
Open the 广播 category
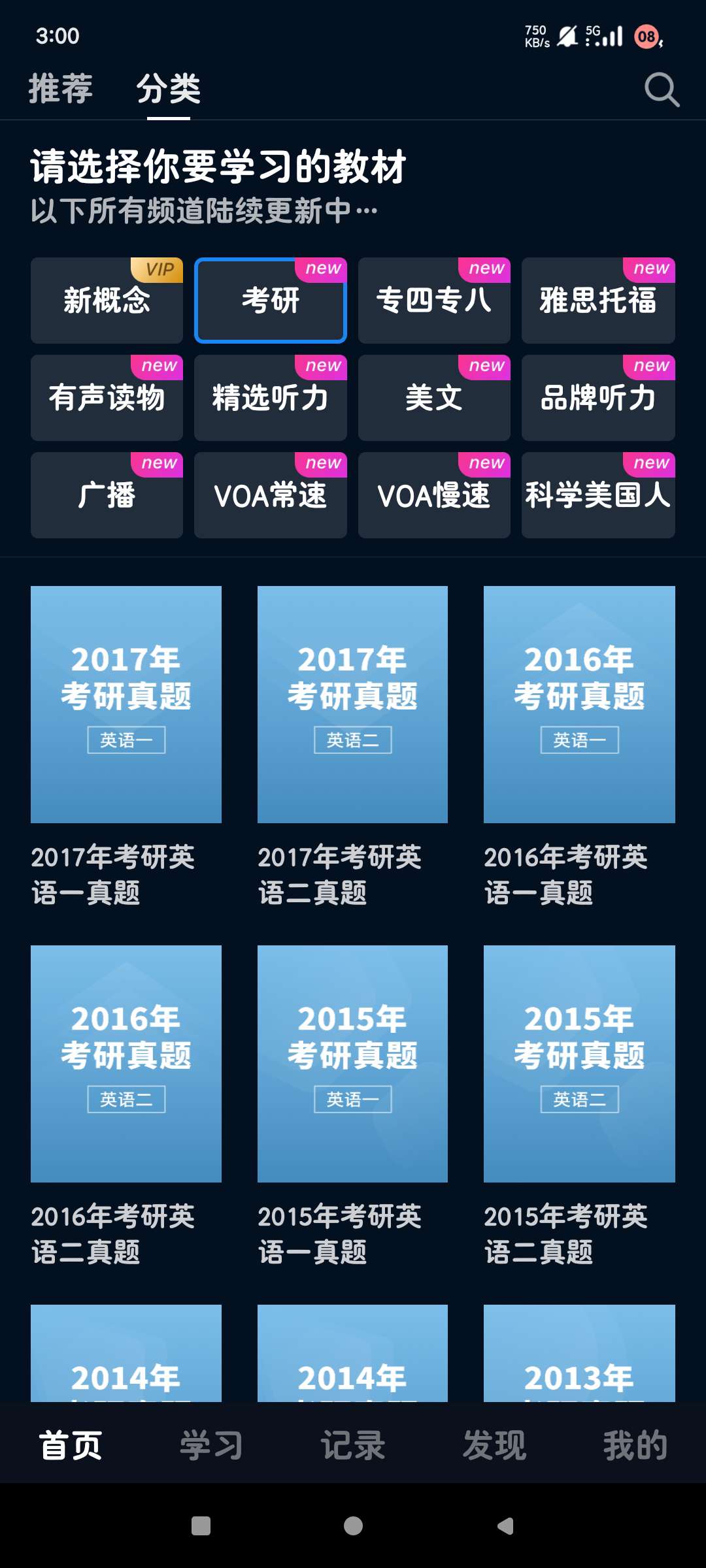point(107,495)
